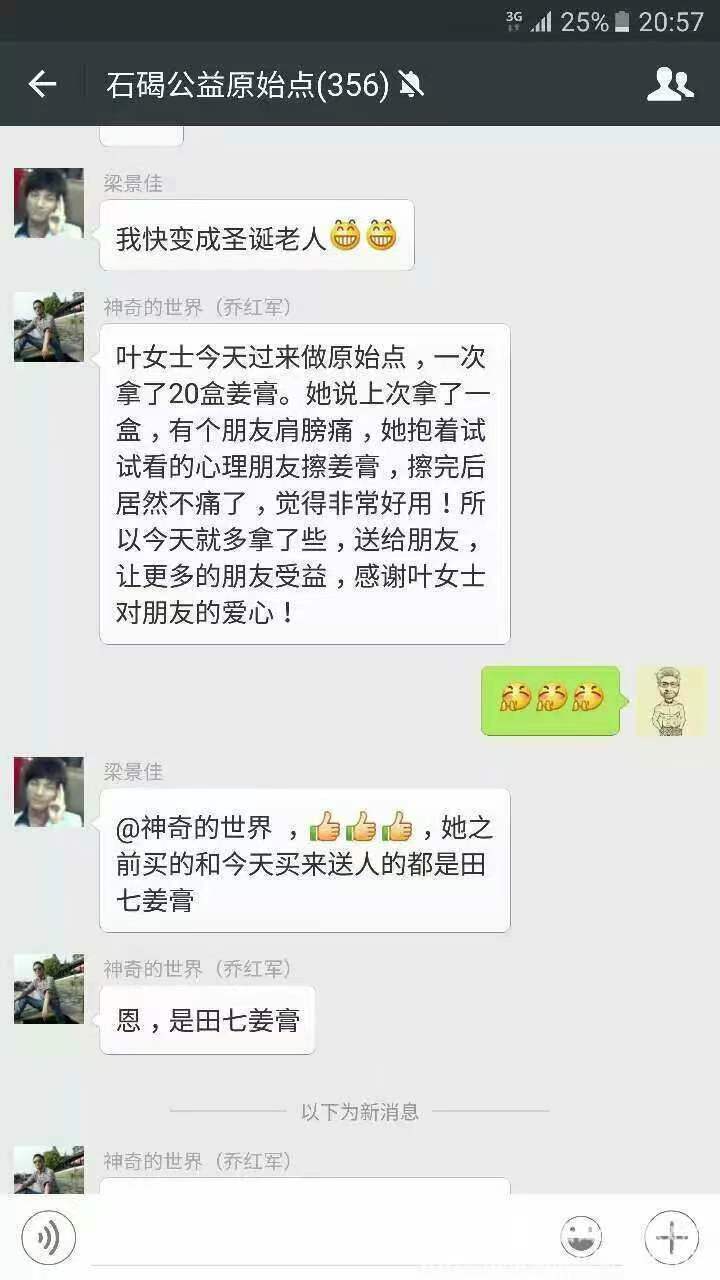Open 神奇的世界 avatar beside 恩，是田七姜膏

(48, 989)
